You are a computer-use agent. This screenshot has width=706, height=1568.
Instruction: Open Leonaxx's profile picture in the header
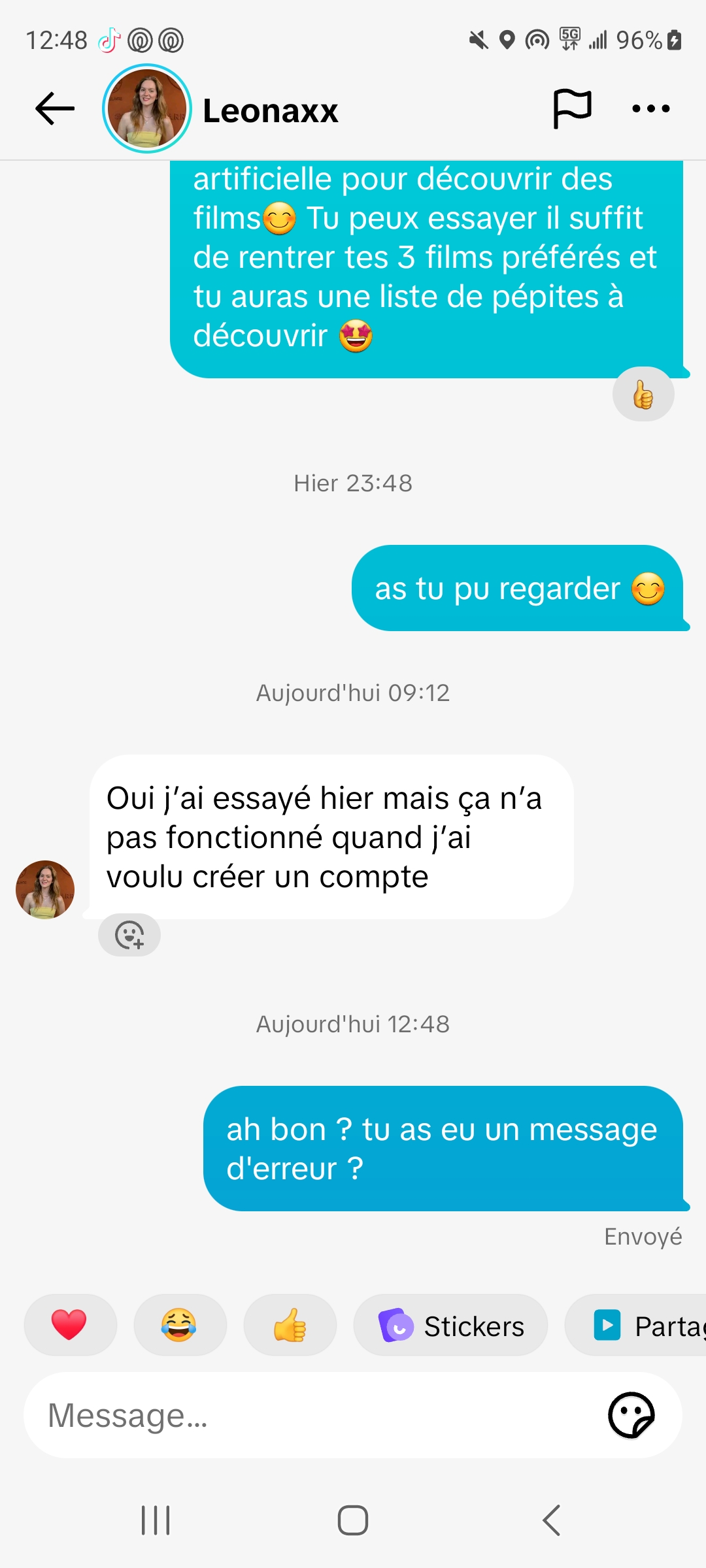coord(147,108)
